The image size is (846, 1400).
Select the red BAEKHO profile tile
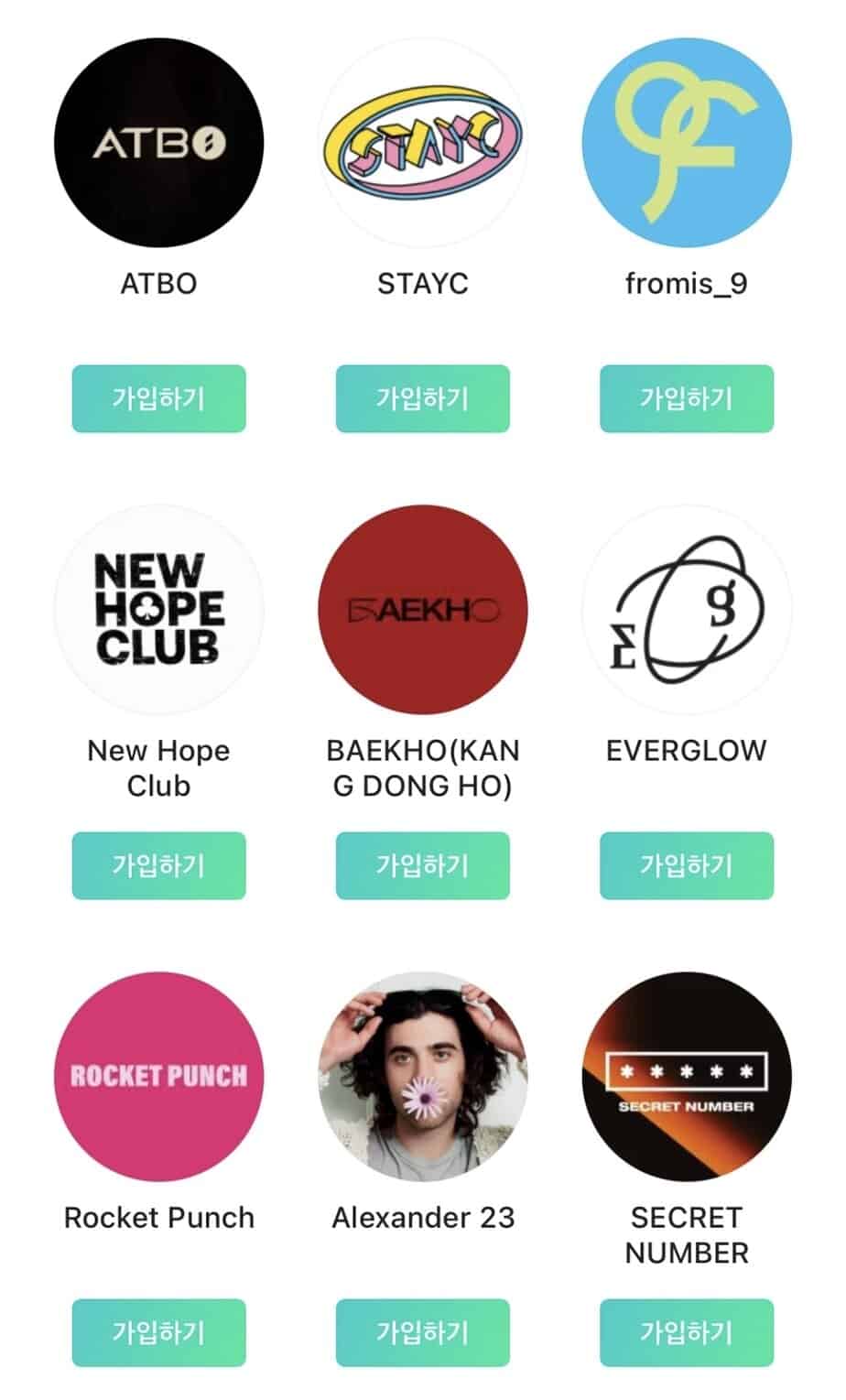(422, 610)
